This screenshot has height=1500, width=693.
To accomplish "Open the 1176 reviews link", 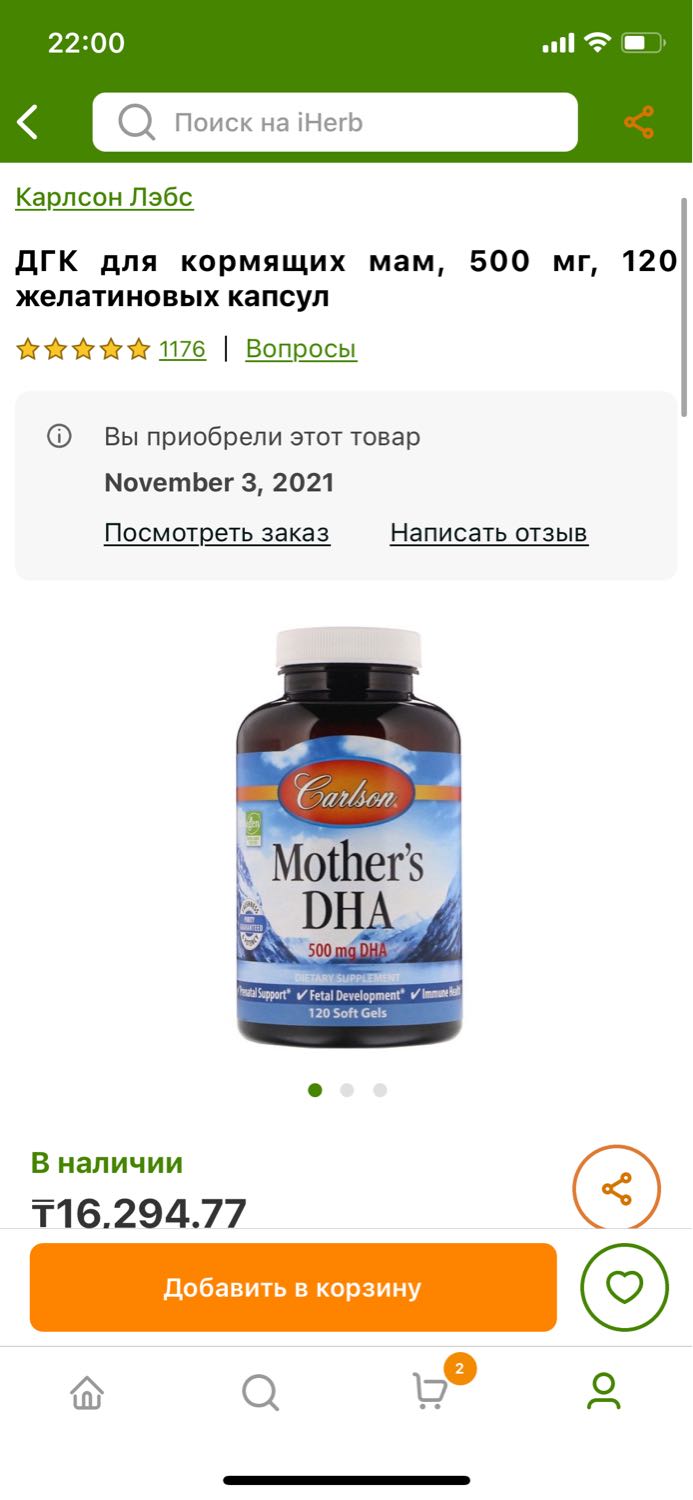I will pos(182,349).
